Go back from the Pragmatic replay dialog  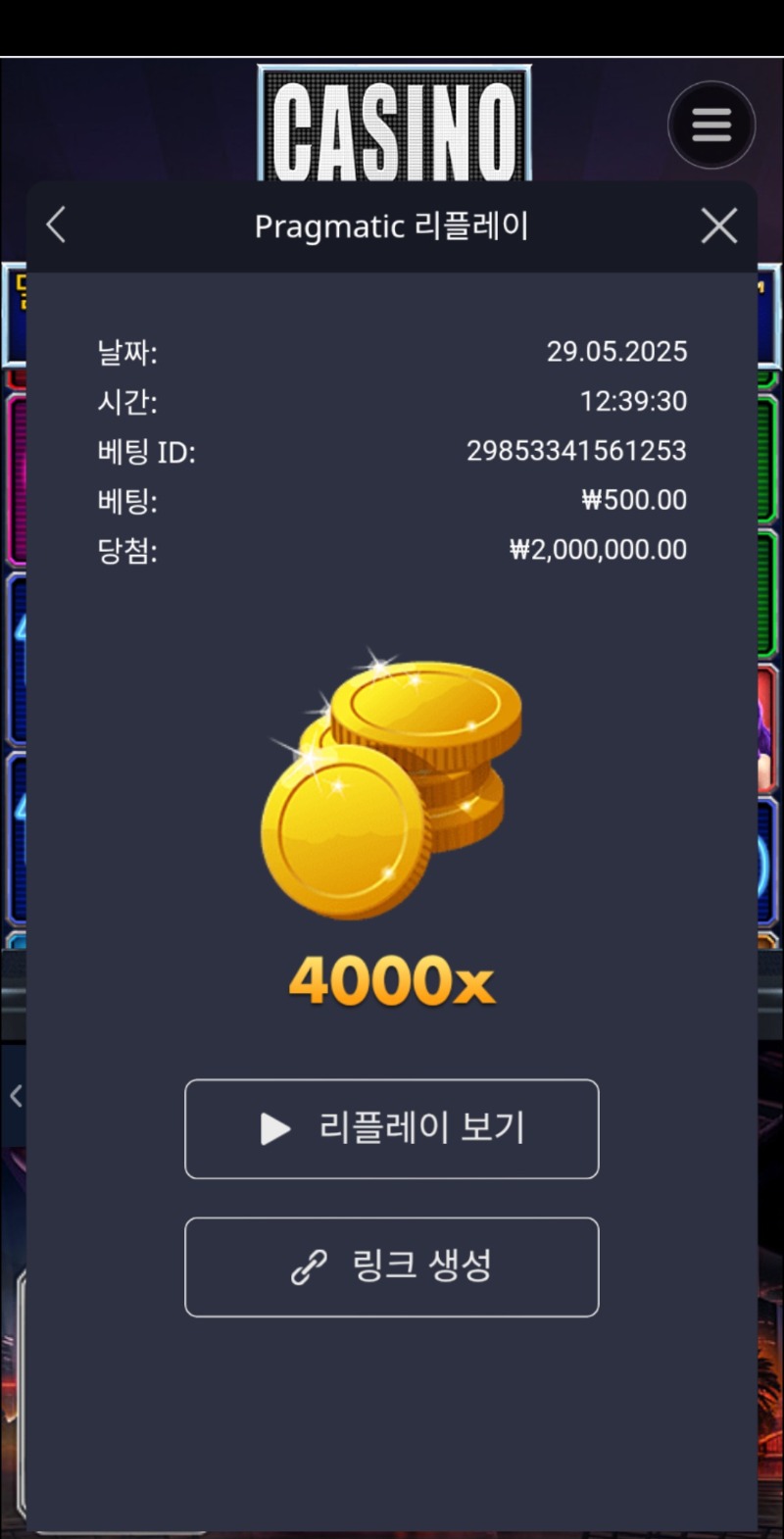point(57,225)
